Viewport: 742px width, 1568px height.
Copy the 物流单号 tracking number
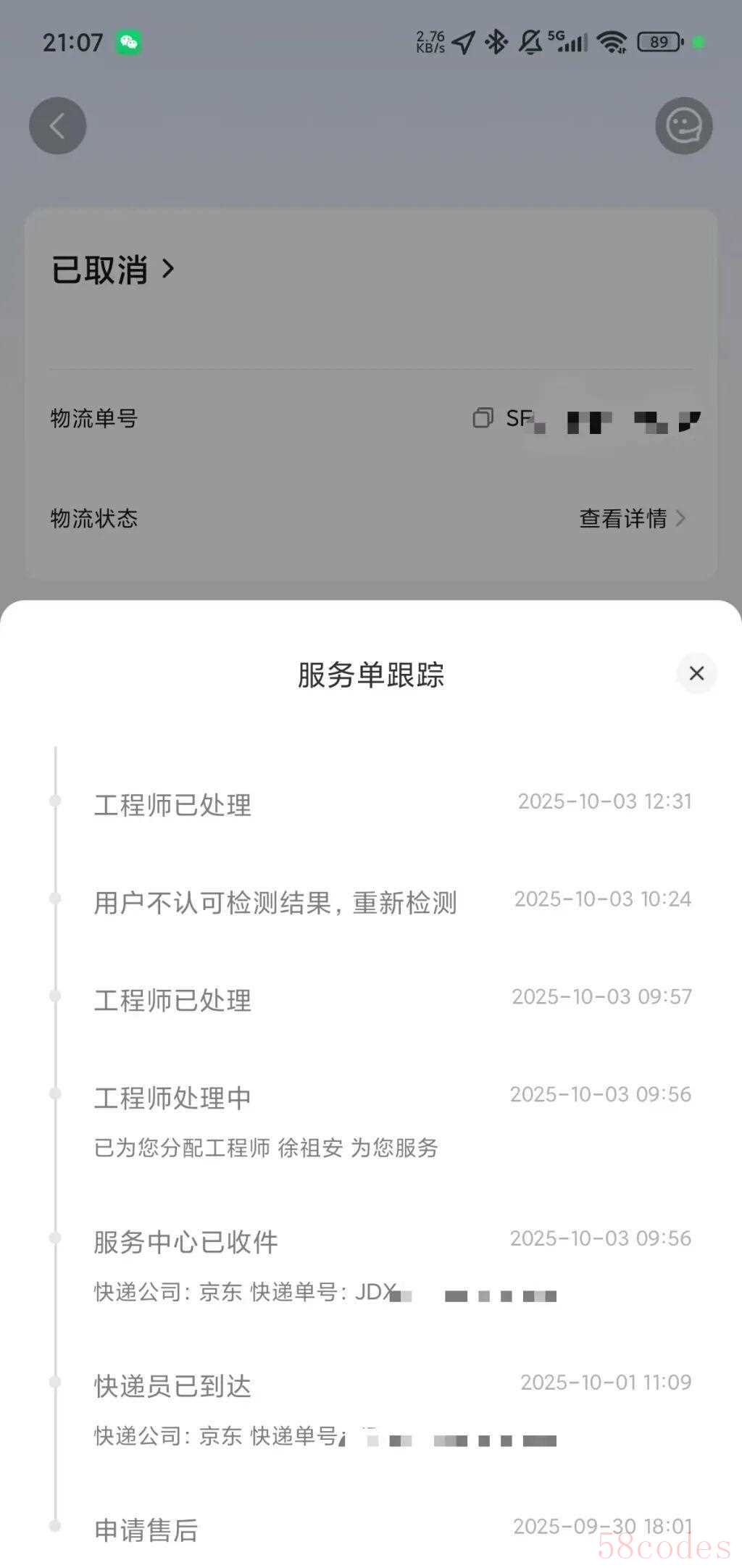483,418
